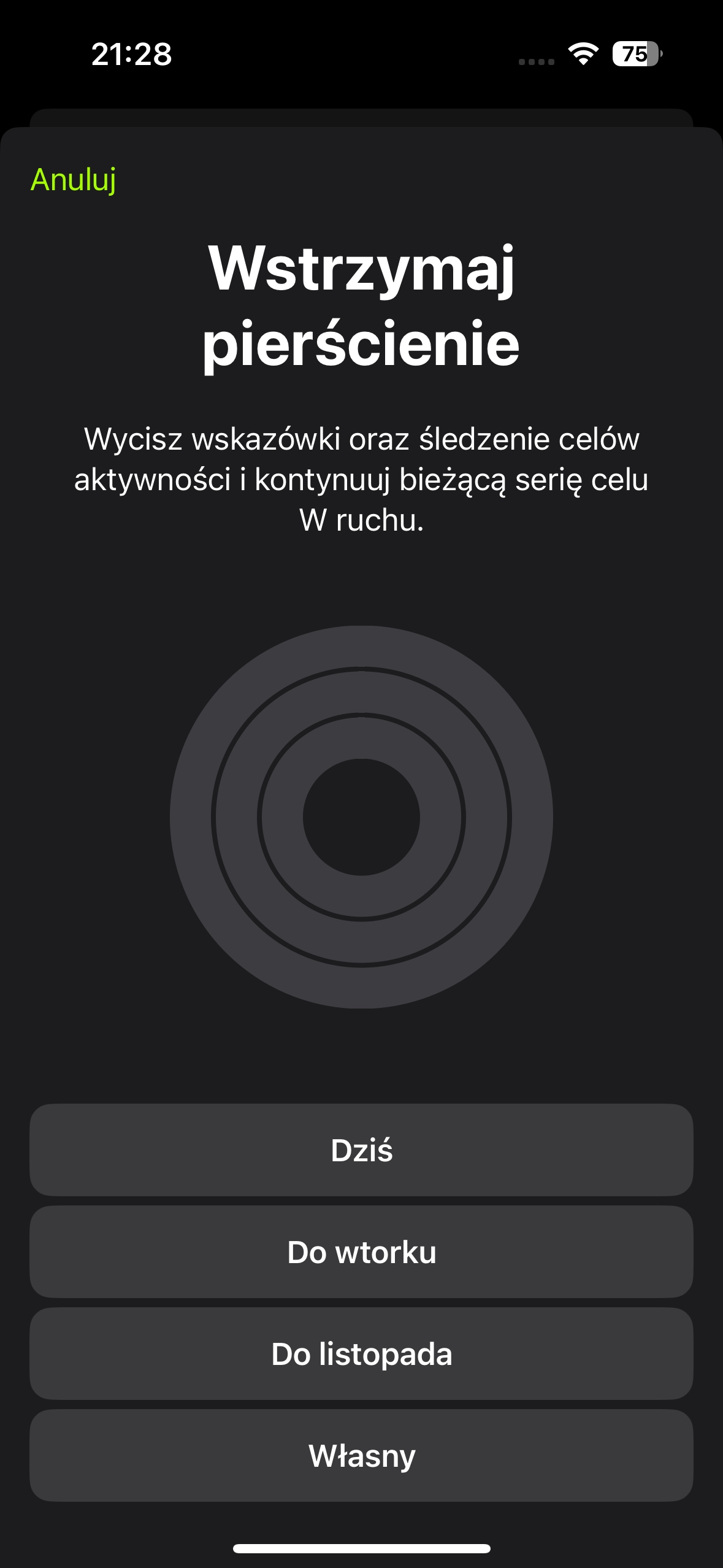Viewport: 723px width, 1568px height.
Task: Select the Dziś option
Action: (361, 1150)
